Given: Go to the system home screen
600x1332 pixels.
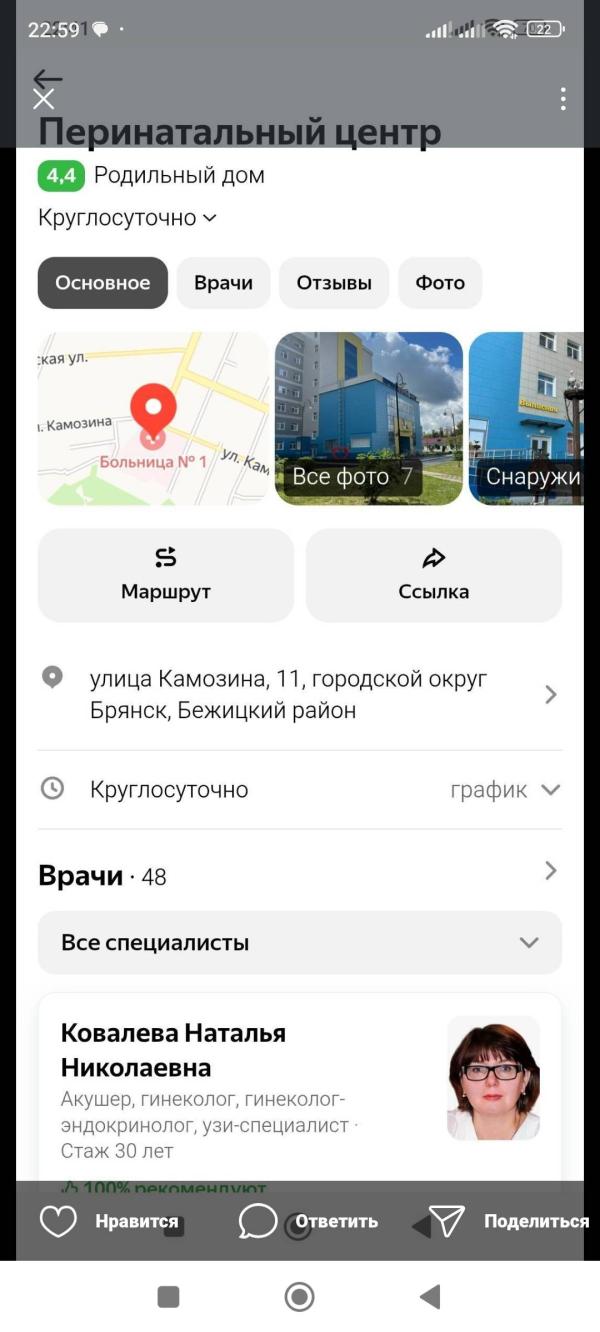Looking at the screenshot, I should coord(299,1297).
